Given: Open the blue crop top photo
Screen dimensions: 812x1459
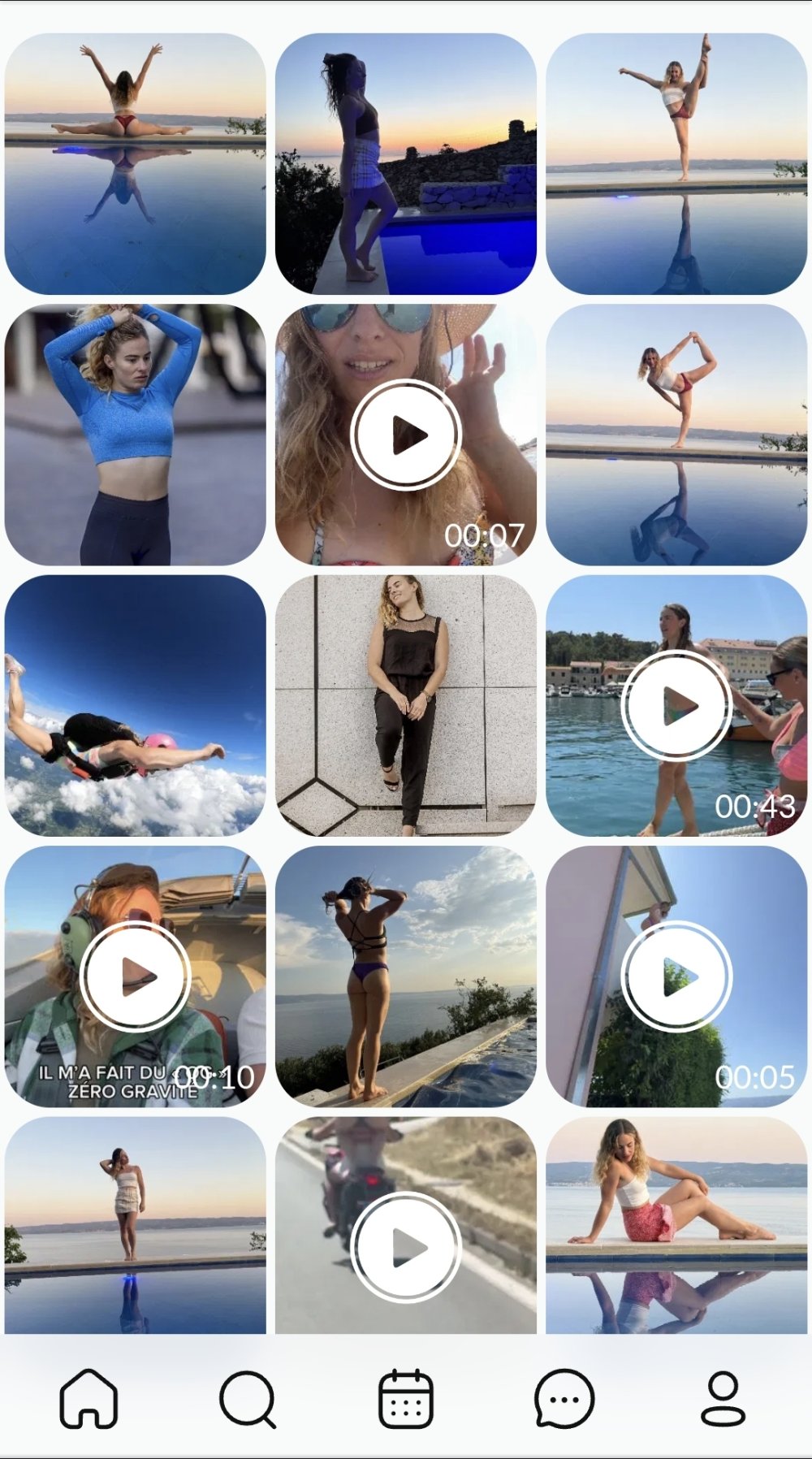Looking at the screenshot, I should point(136,435).
